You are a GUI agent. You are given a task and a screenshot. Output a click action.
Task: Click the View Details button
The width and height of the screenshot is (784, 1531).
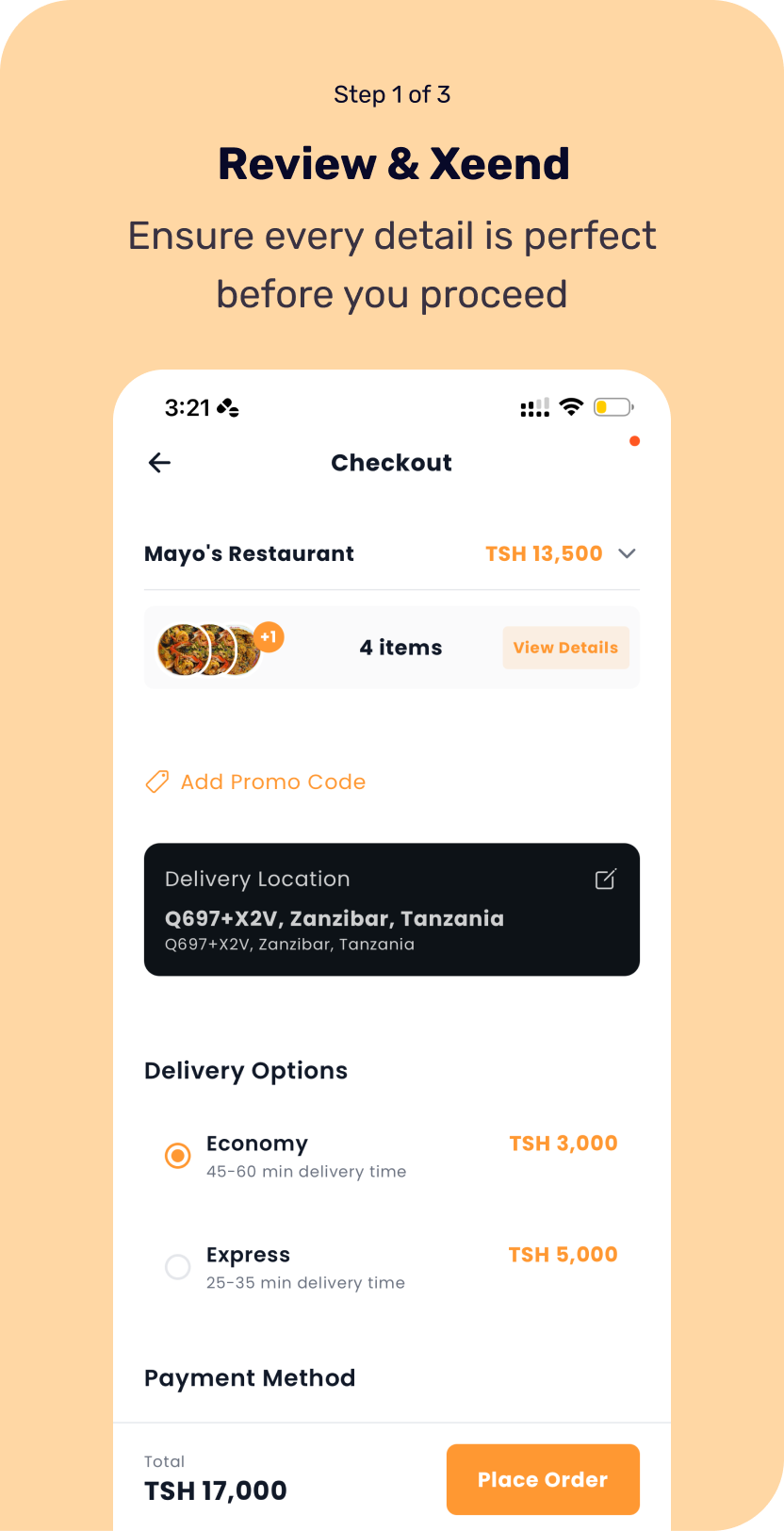(565, 648)
